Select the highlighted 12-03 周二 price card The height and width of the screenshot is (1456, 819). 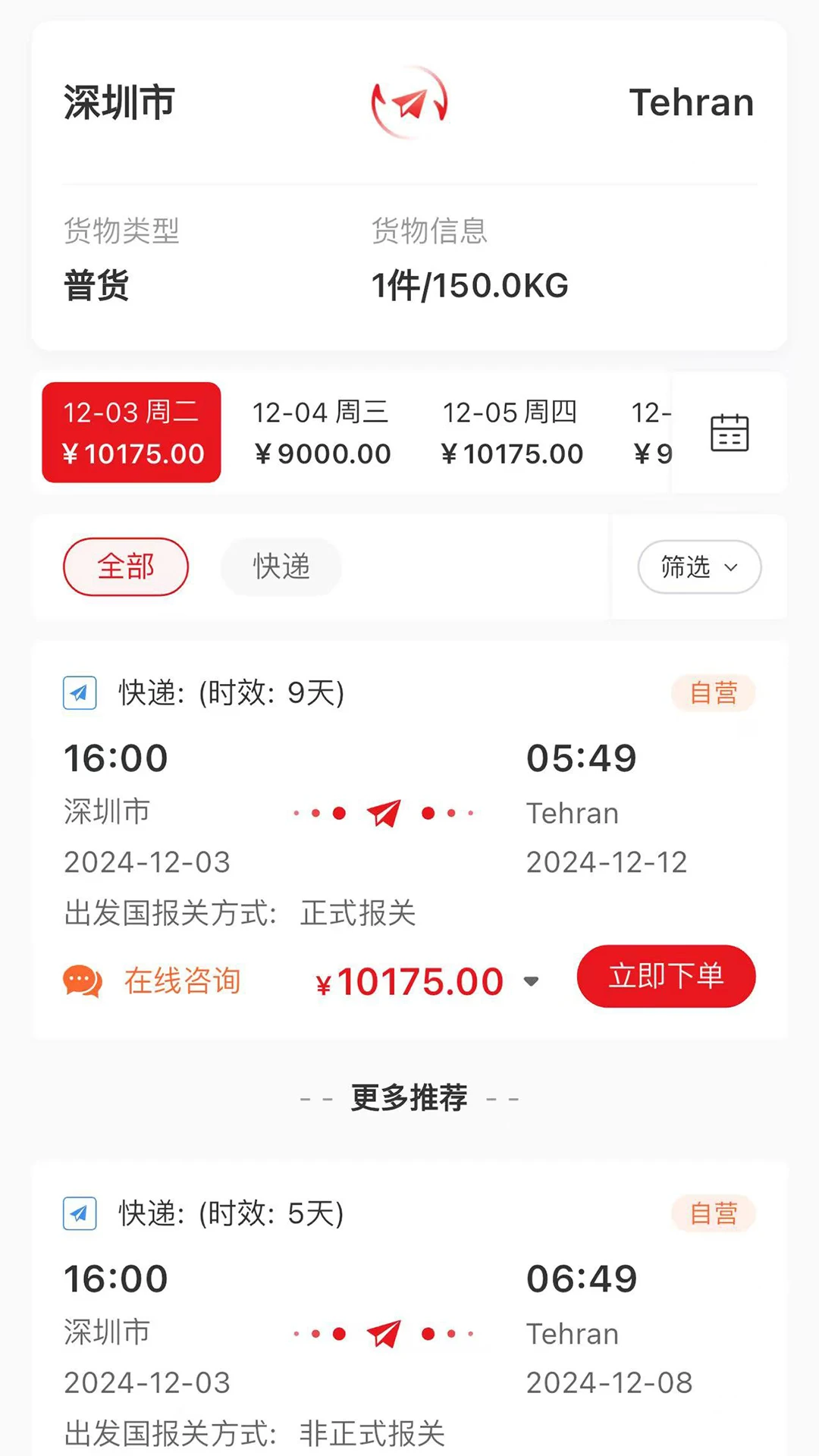coord(130,432)
